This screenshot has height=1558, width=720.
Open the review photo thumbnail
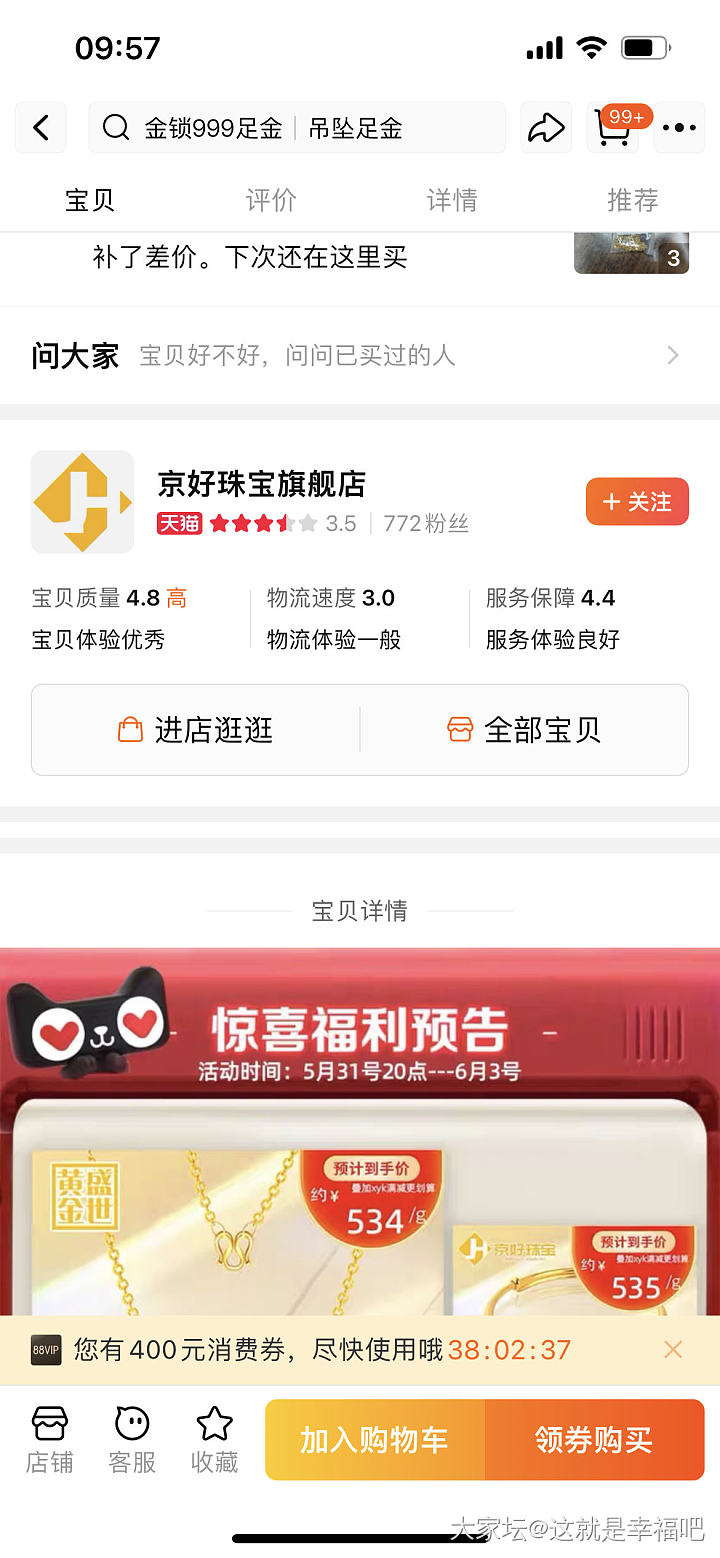point(631,253)
